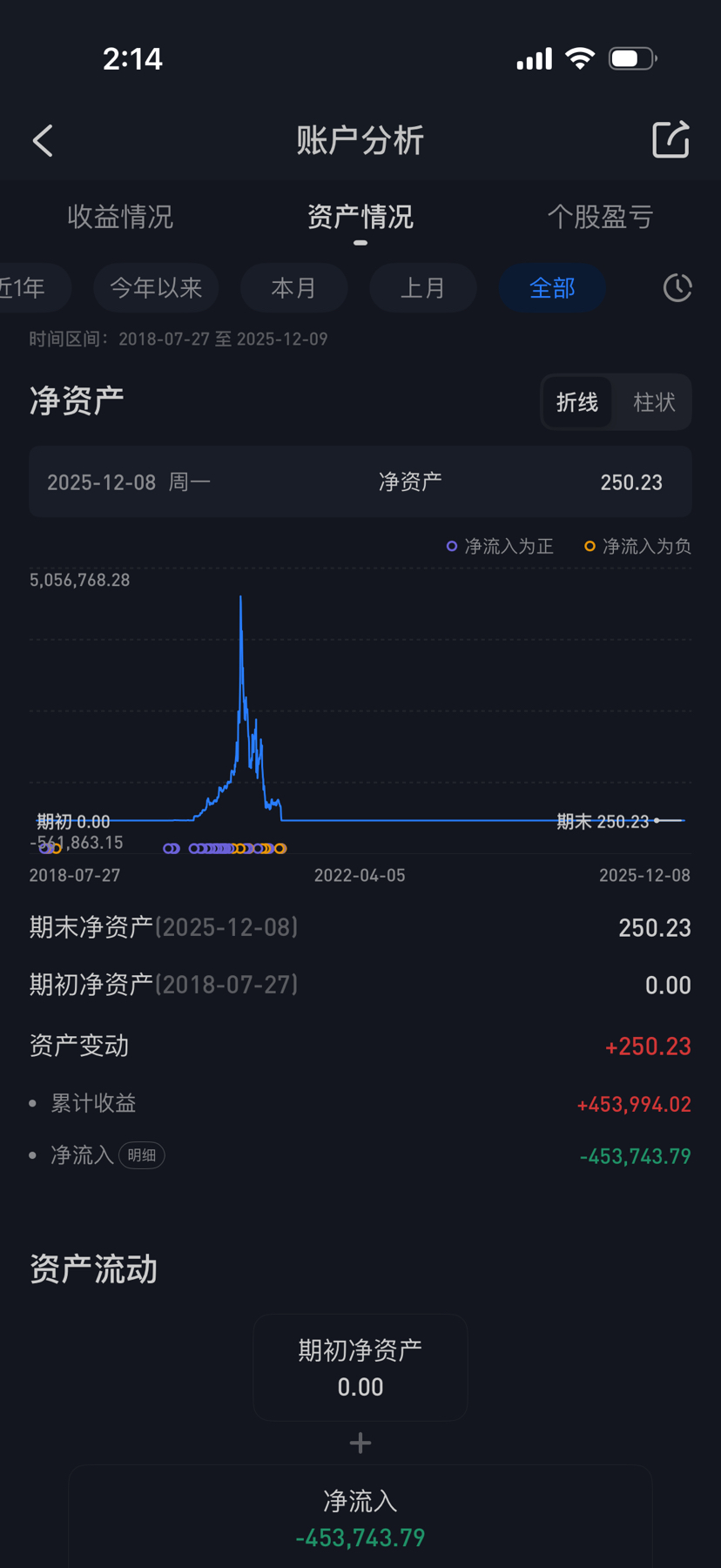View 净流入 明细 details
The width and height of the screenshot is (721, 1568).
click(x=142, y=1155)
